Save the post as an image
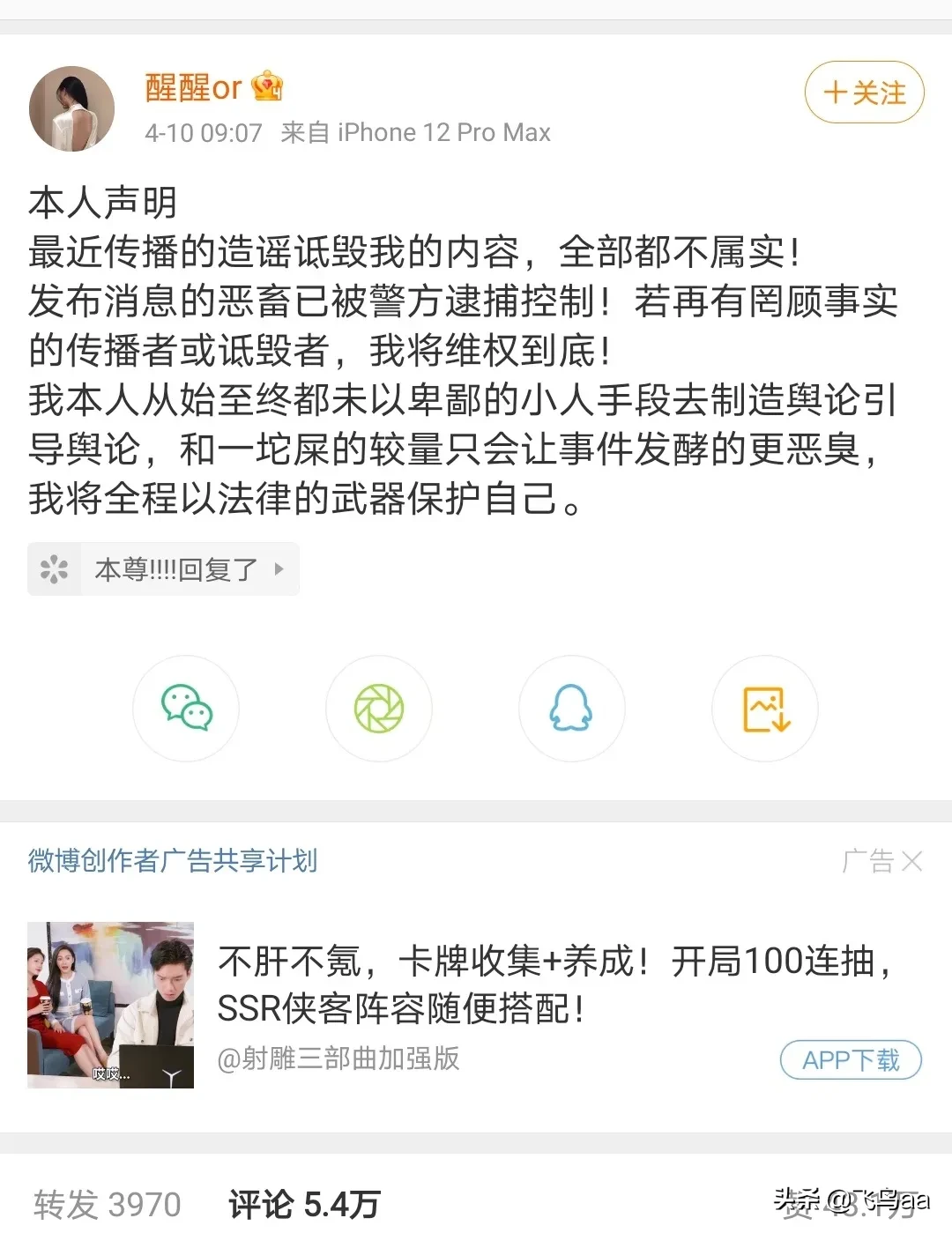The height and width of the screenshot is (1233, 952). [765, 709]
